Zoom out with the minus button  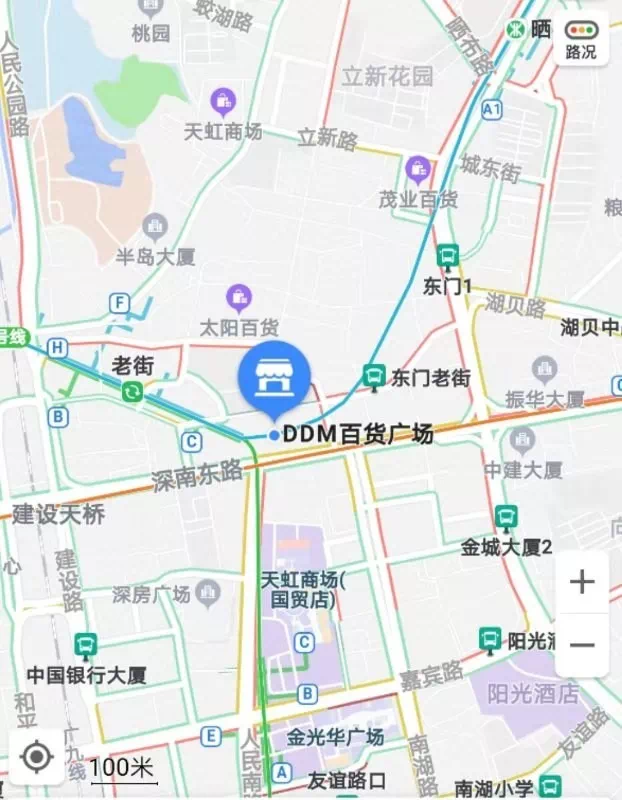click(582, 645)
